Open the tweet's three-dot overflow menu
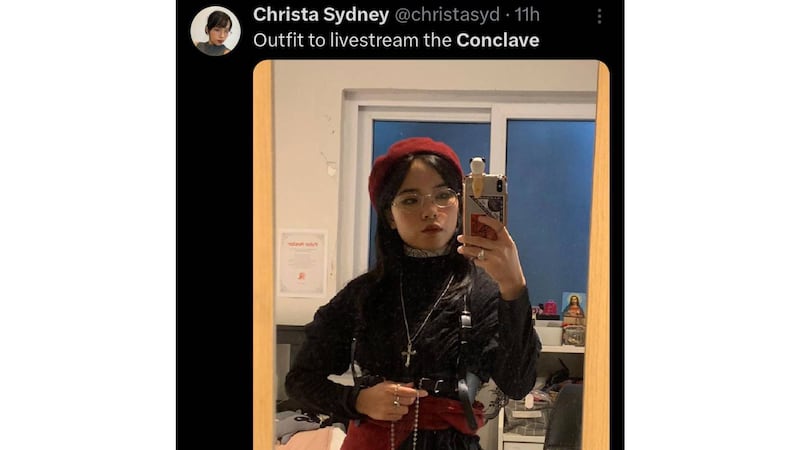Image resolution: width=800 pixels, height=450 pixels. tap(599, 16)
